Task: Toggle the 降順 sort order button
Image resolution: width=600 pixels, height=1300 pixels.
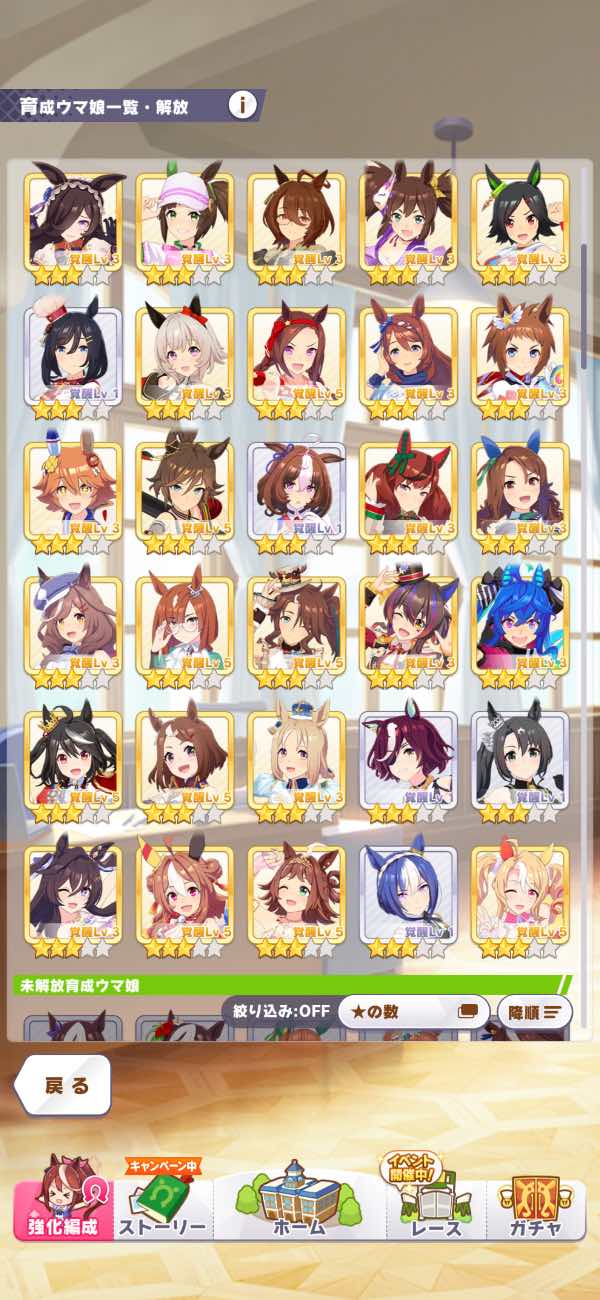Action: pyautogui.click(x=535, y=1011)
